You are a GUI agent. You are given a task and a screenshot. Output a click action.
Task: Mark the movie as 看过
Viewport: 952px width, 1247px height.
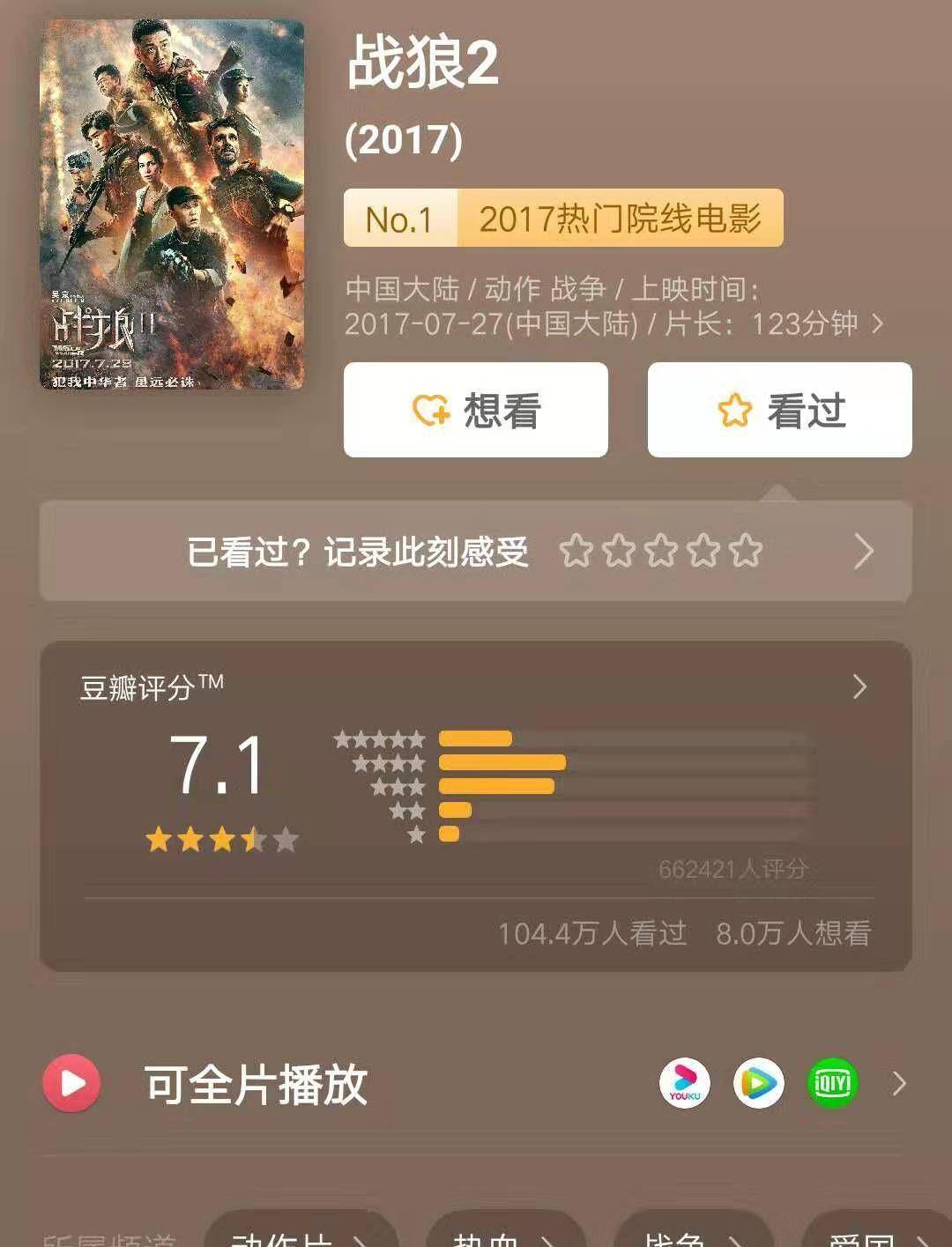coord(779,409)
